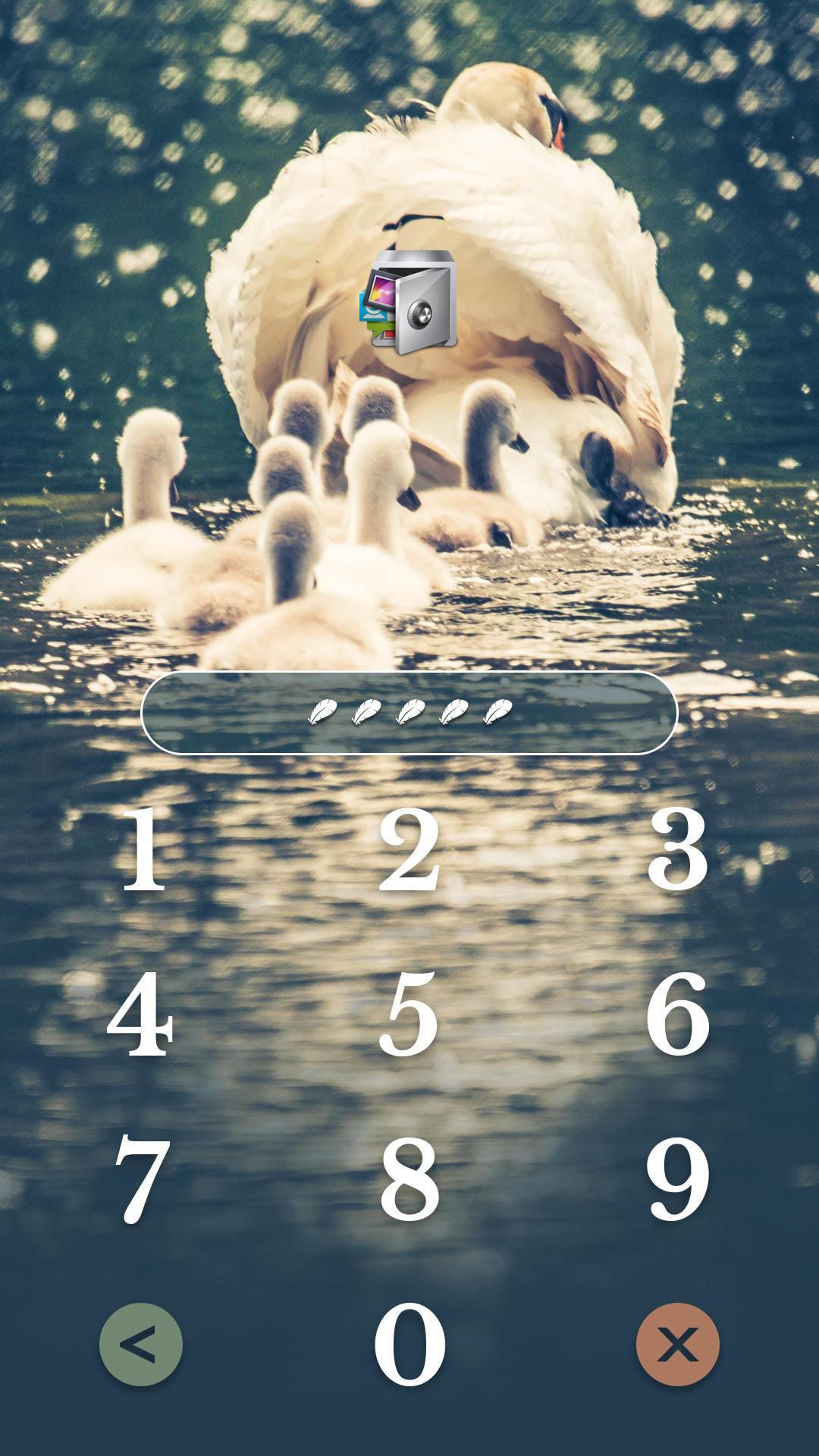Image resolution: width=819 pixels, height=1456 pixels.
Task: Delete last digit with the green arrow button
Action: click(141, 1345)
